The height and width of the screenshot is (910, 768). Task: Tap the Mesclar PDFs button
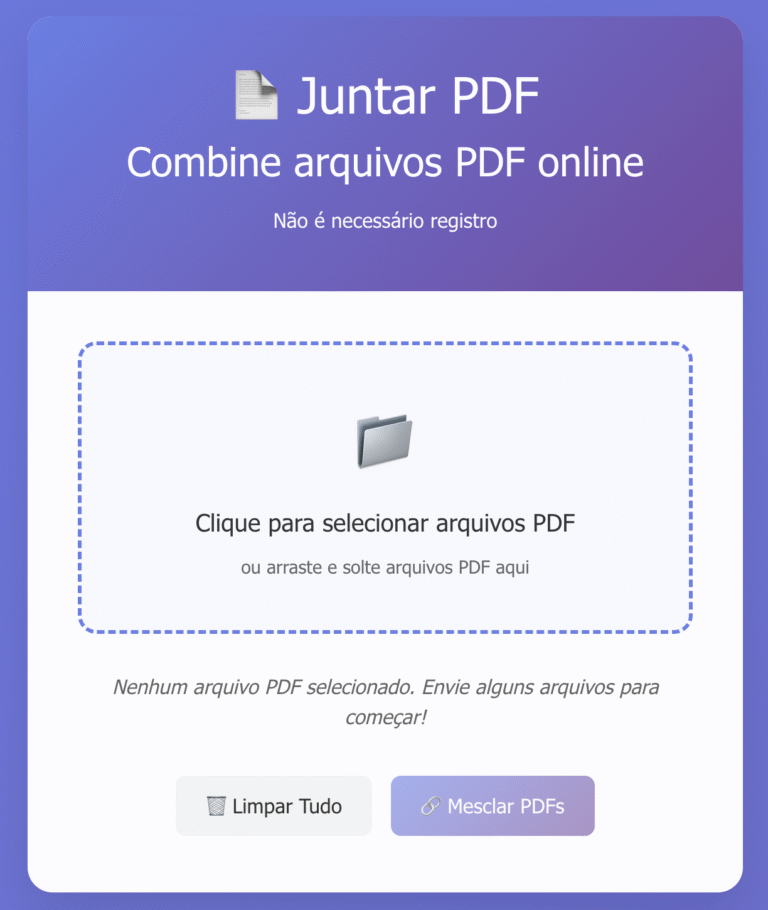tap(492, 806)
